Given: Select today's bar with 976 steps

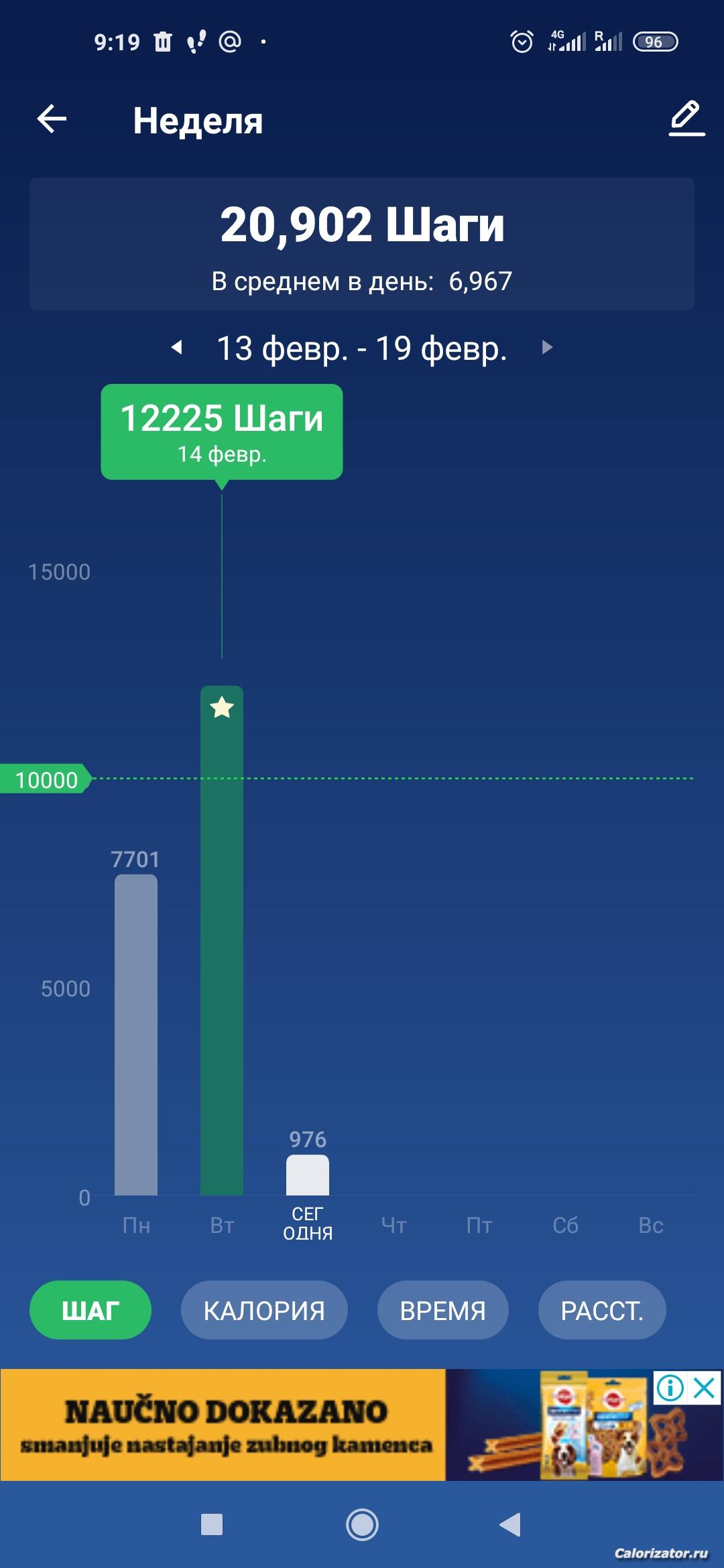Looking at the screenshot, I should pyautogui.click(x=308, y=1175).
